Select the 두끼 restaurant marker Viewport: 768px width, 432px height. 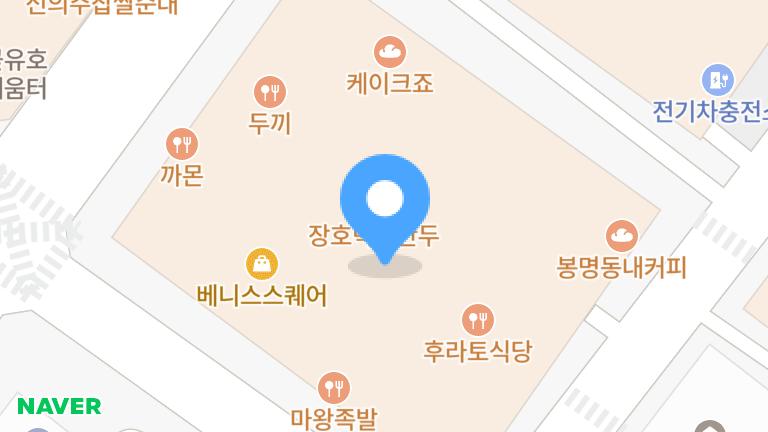pos(269,93)
